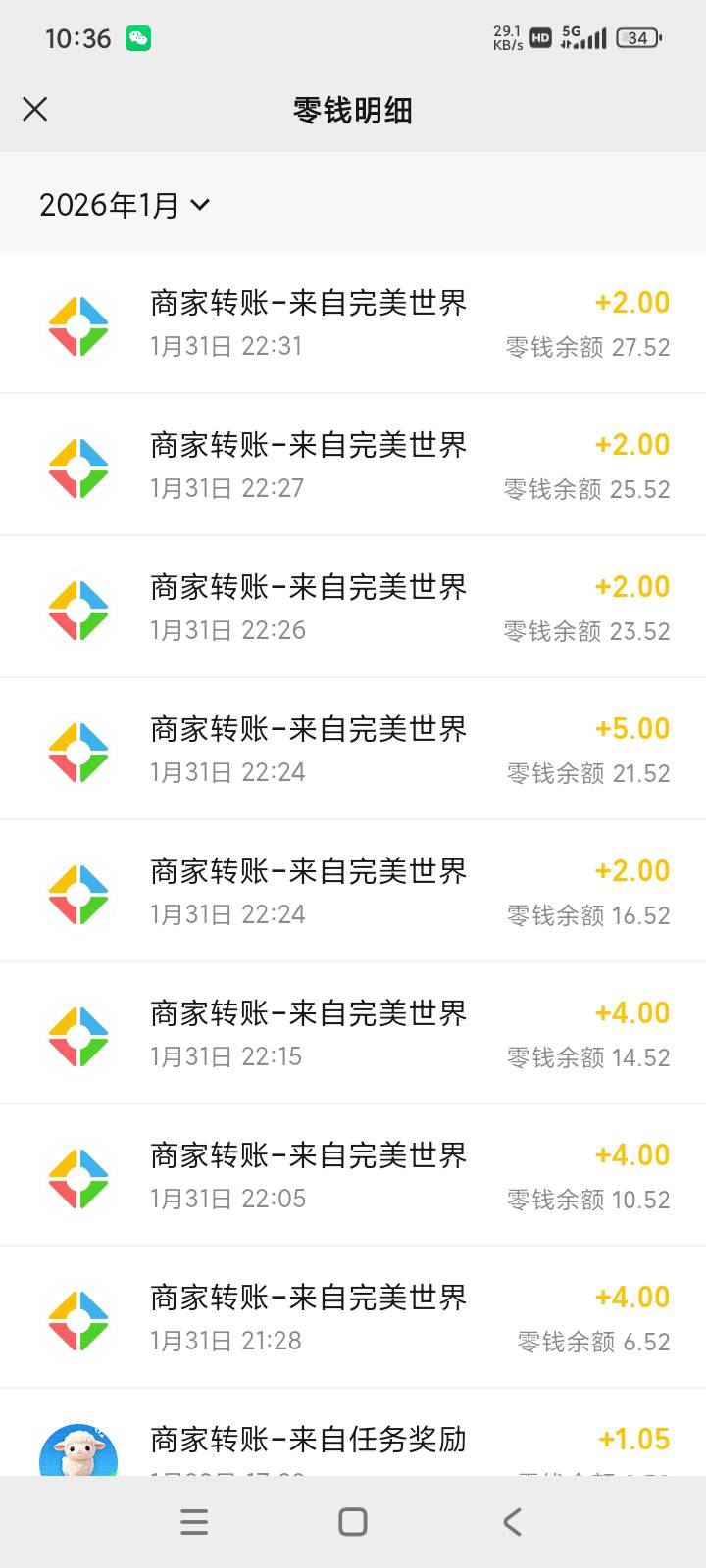
Task: Close the 零钱明细 page
Action: click(x=35, y=109)
